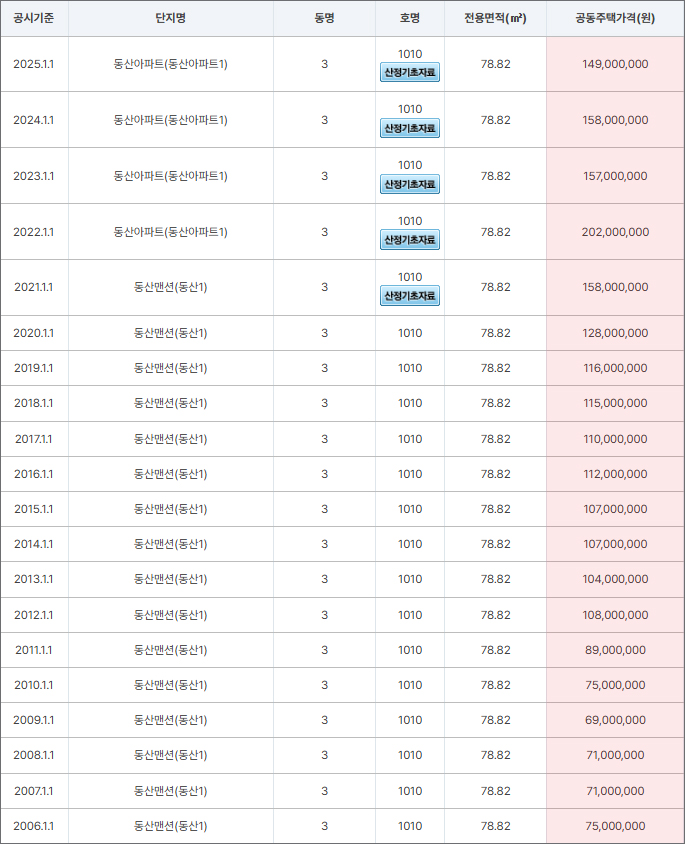Open 산정기초자료 for the 2025.1.1 row

410,73
